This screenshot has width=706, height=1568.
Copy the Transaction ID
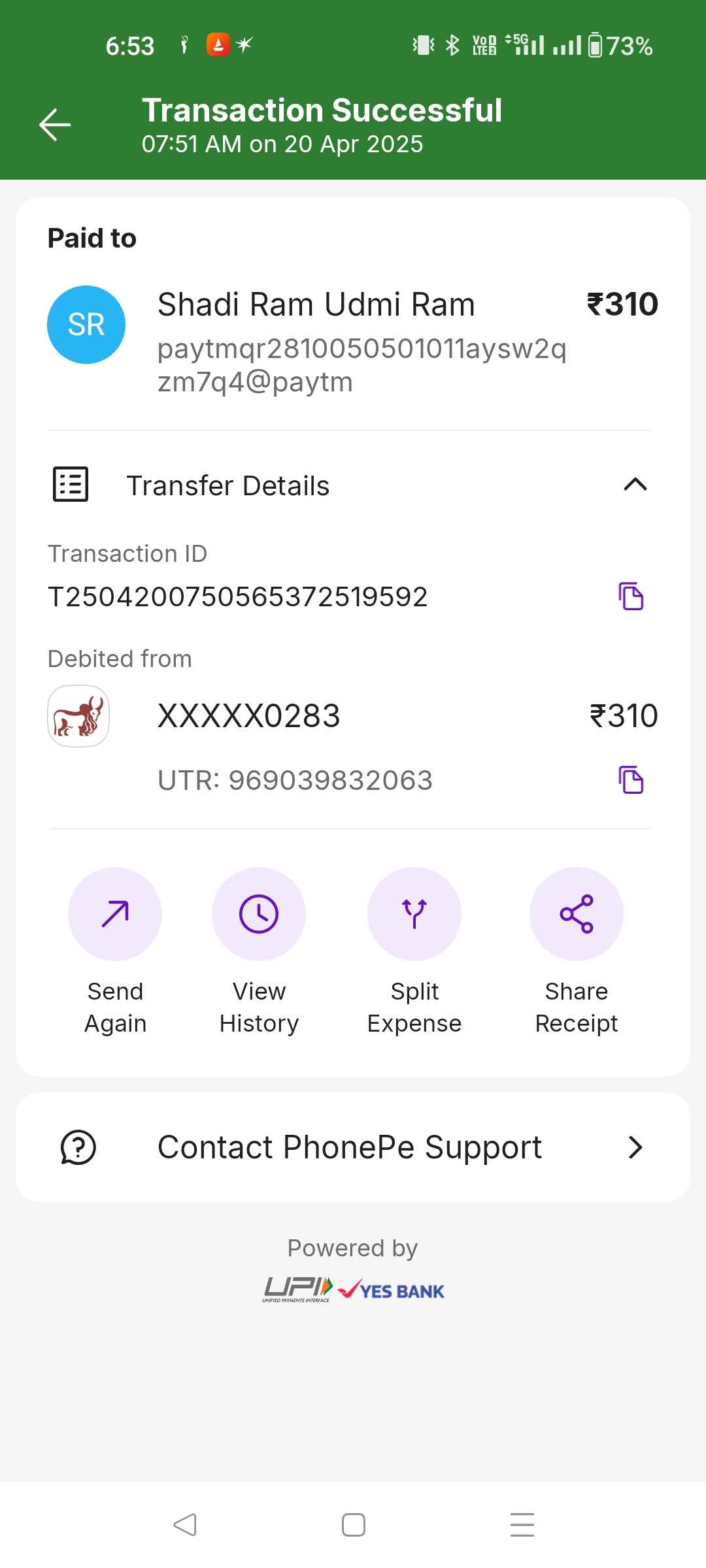tap(631, 596)
